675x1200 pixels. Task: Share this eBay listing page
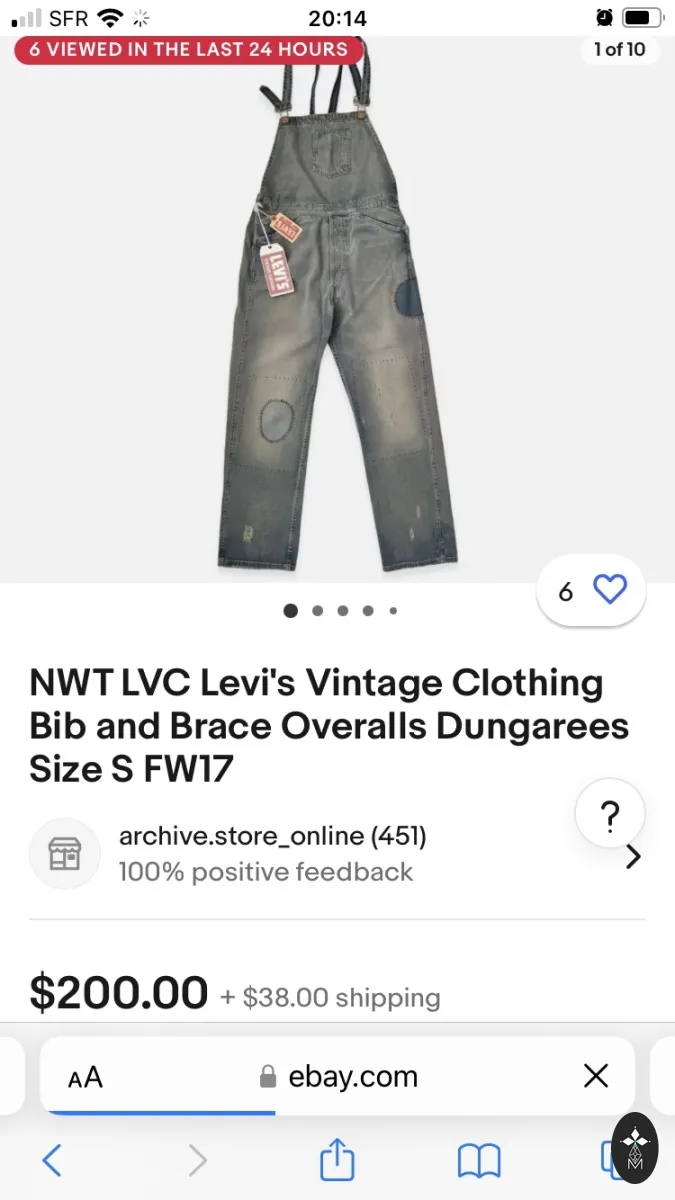(x=337, y=1159)
